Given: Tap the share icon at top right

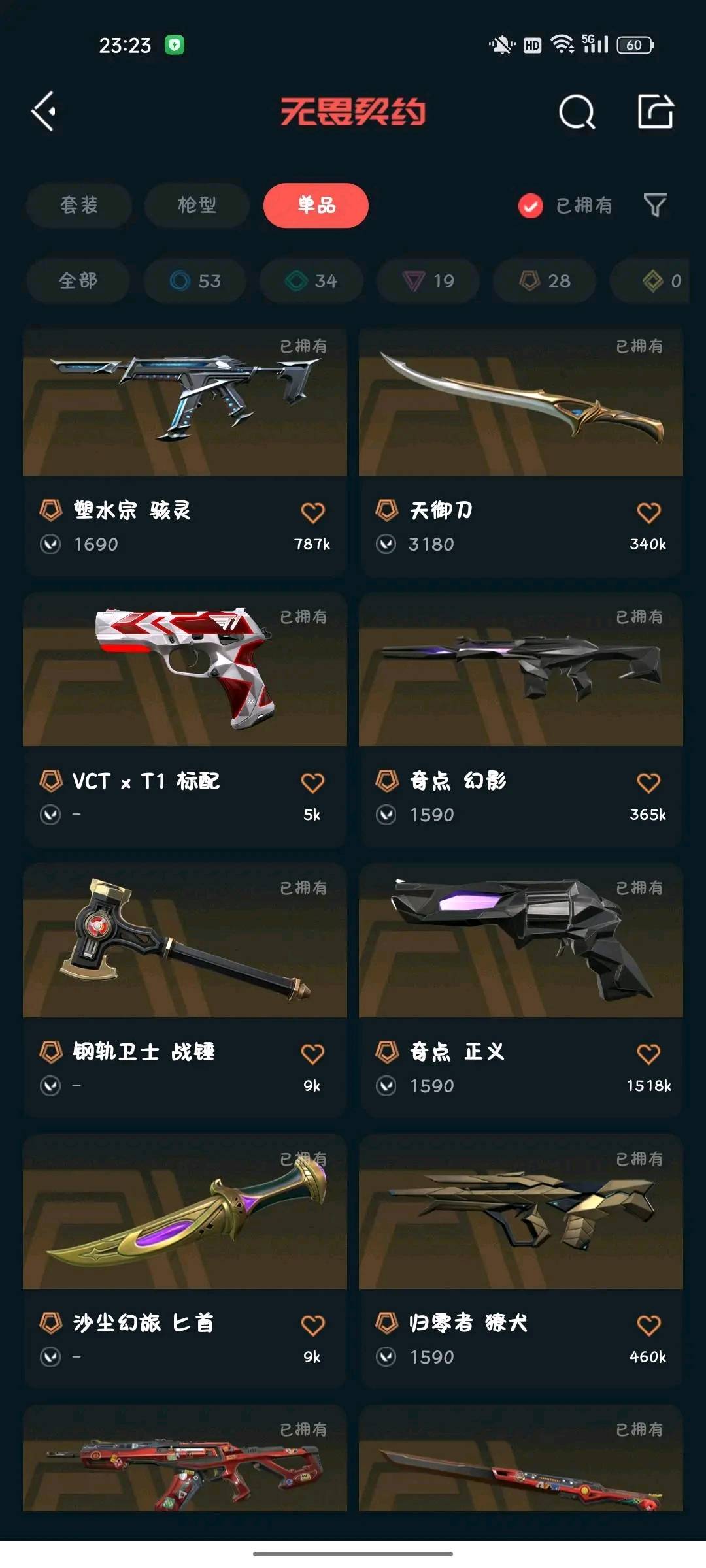Looking at the screenshot, I should (x=656, y=111).
